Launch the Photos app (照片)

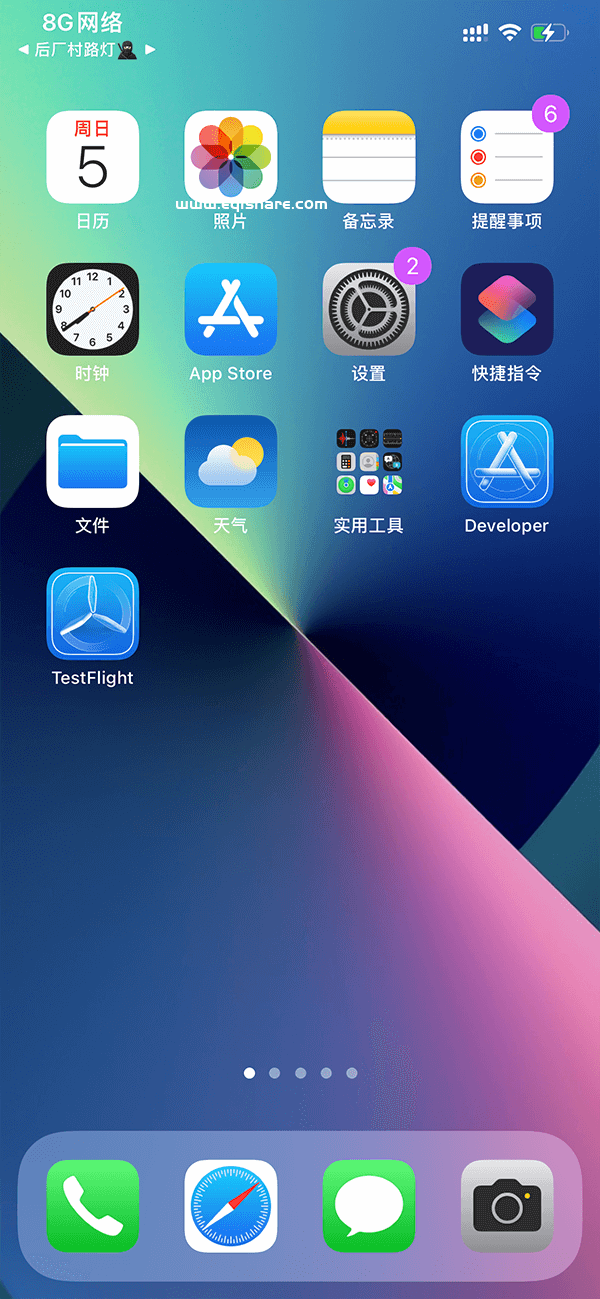[231, 157]
